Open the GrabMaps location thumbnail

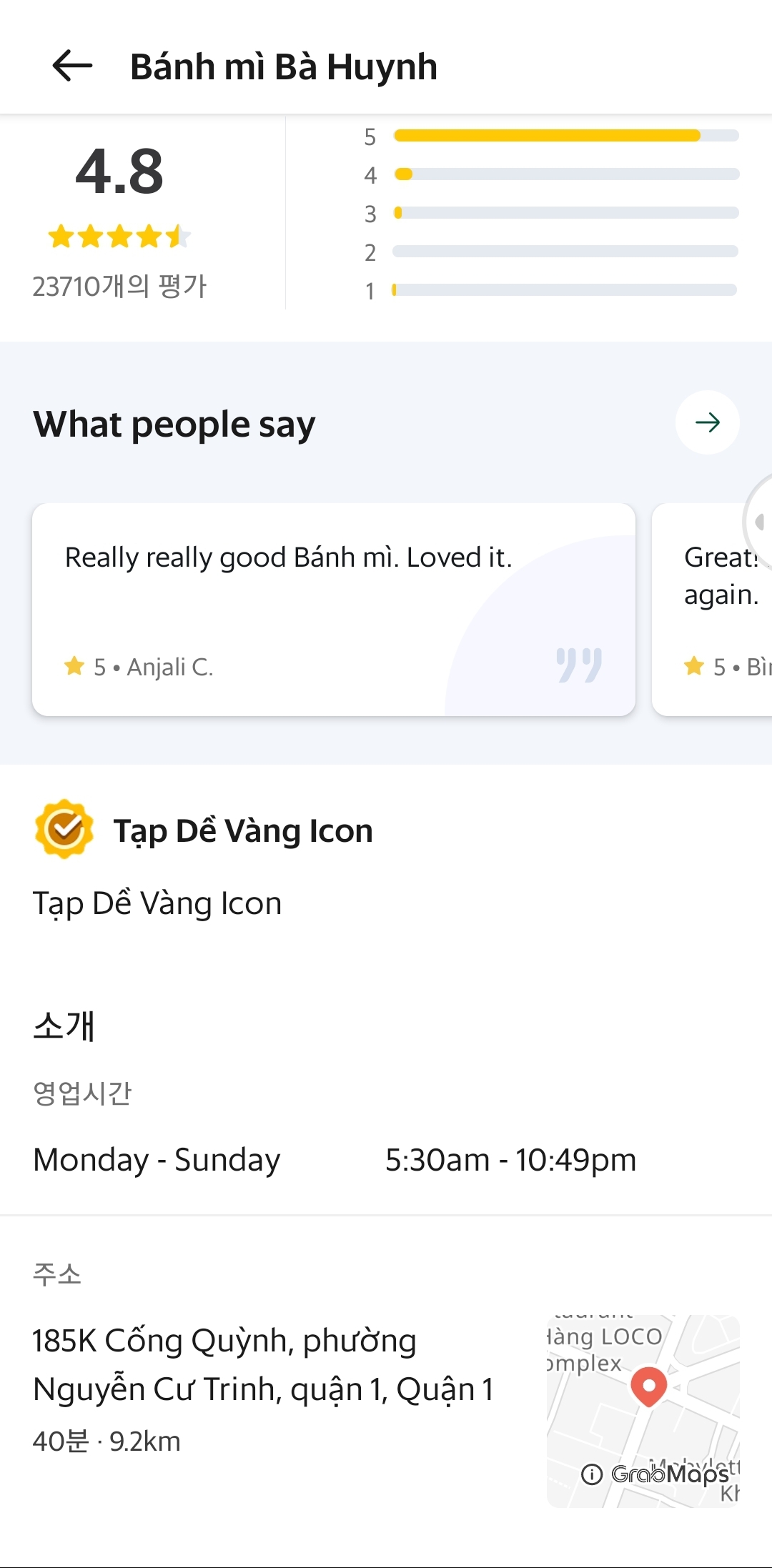(x=643, y=1411)
